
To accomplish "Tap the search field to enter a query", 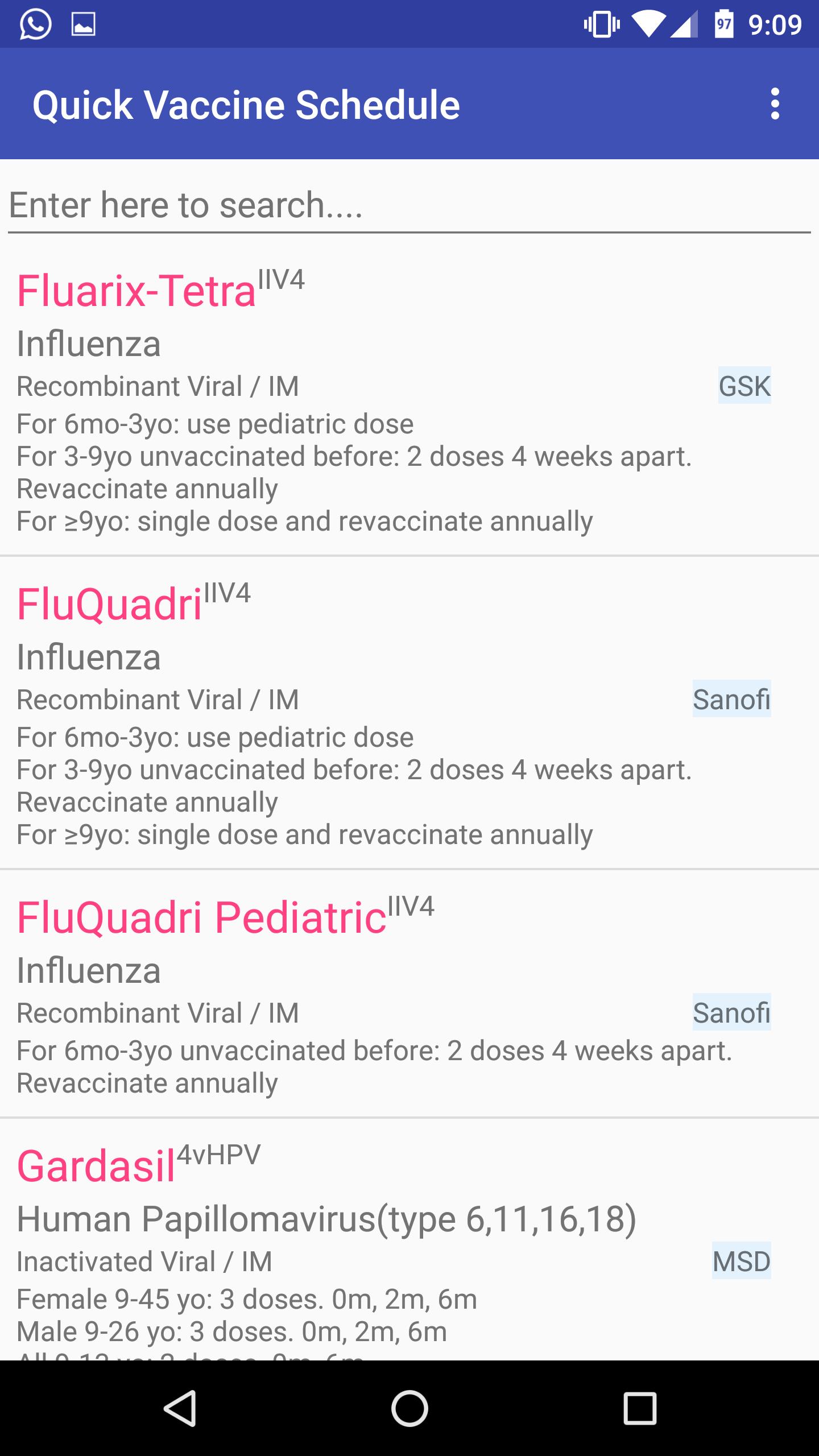I will pyautogui.click(x=409, y=206).
